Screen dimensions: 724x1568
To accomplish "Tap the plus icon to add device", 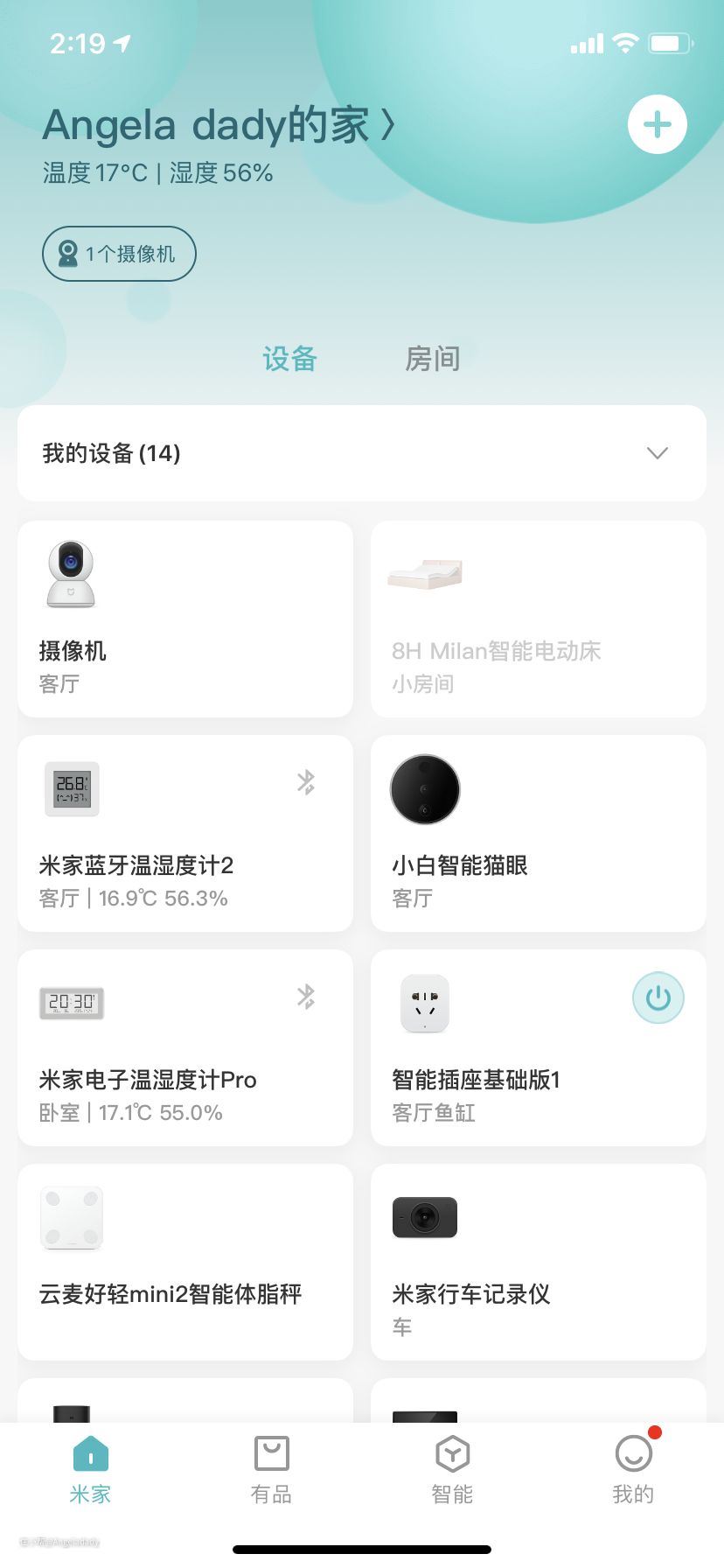I will tap(657, 124).
